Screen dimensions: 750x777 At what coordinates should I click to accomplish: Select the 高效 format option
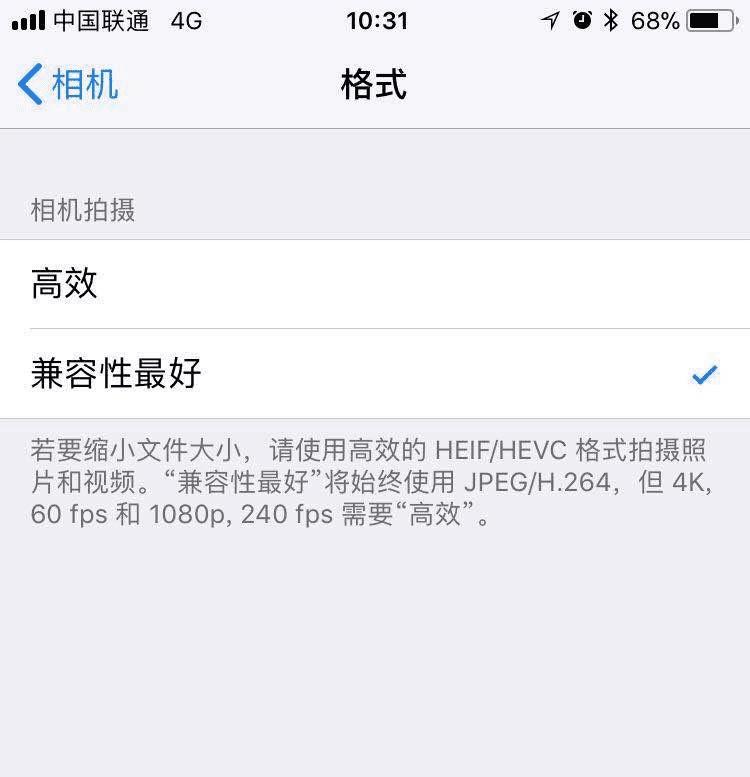click(x=374, y=284)
